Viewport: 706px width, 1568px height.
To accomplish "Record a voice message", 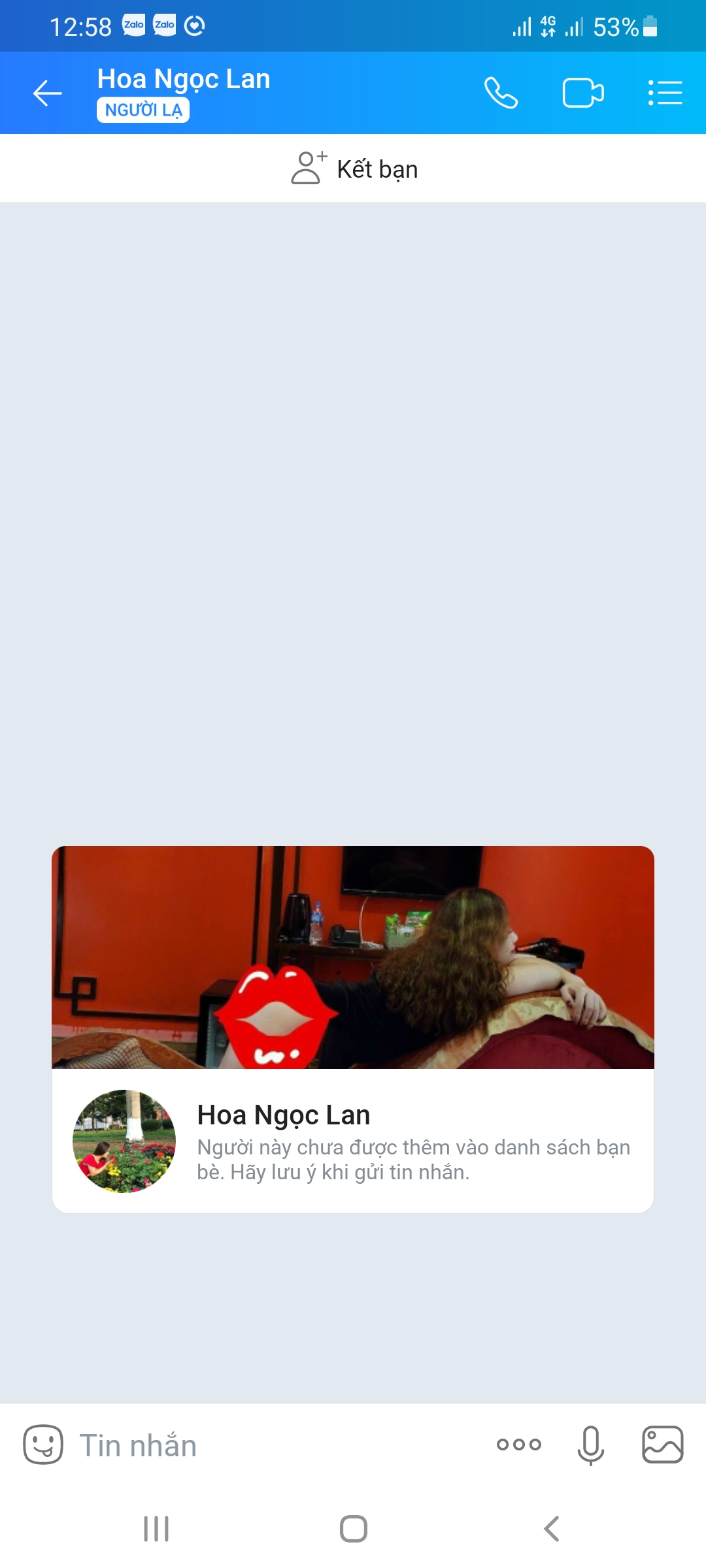I will tap(590, 1445).
